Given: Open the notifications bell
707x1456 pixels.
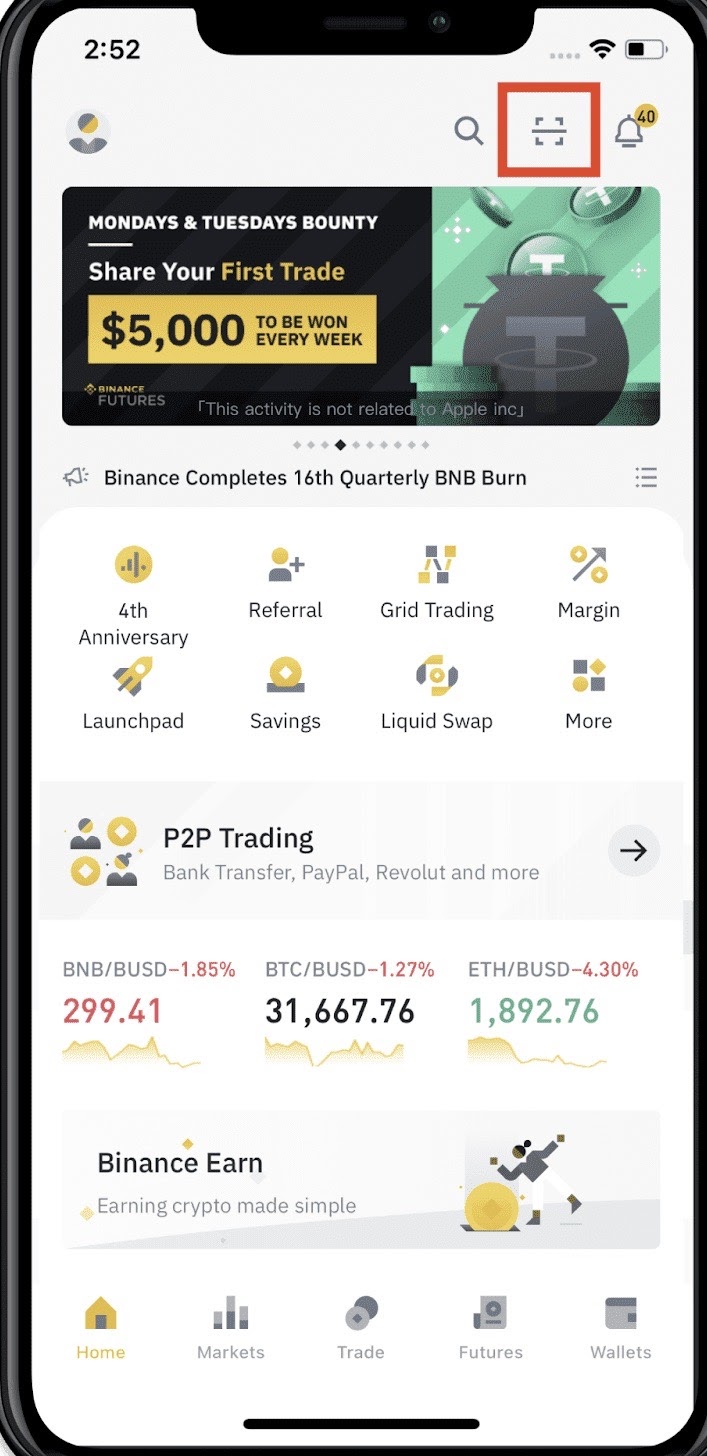Looking at the screenshot, I should 629,131.
